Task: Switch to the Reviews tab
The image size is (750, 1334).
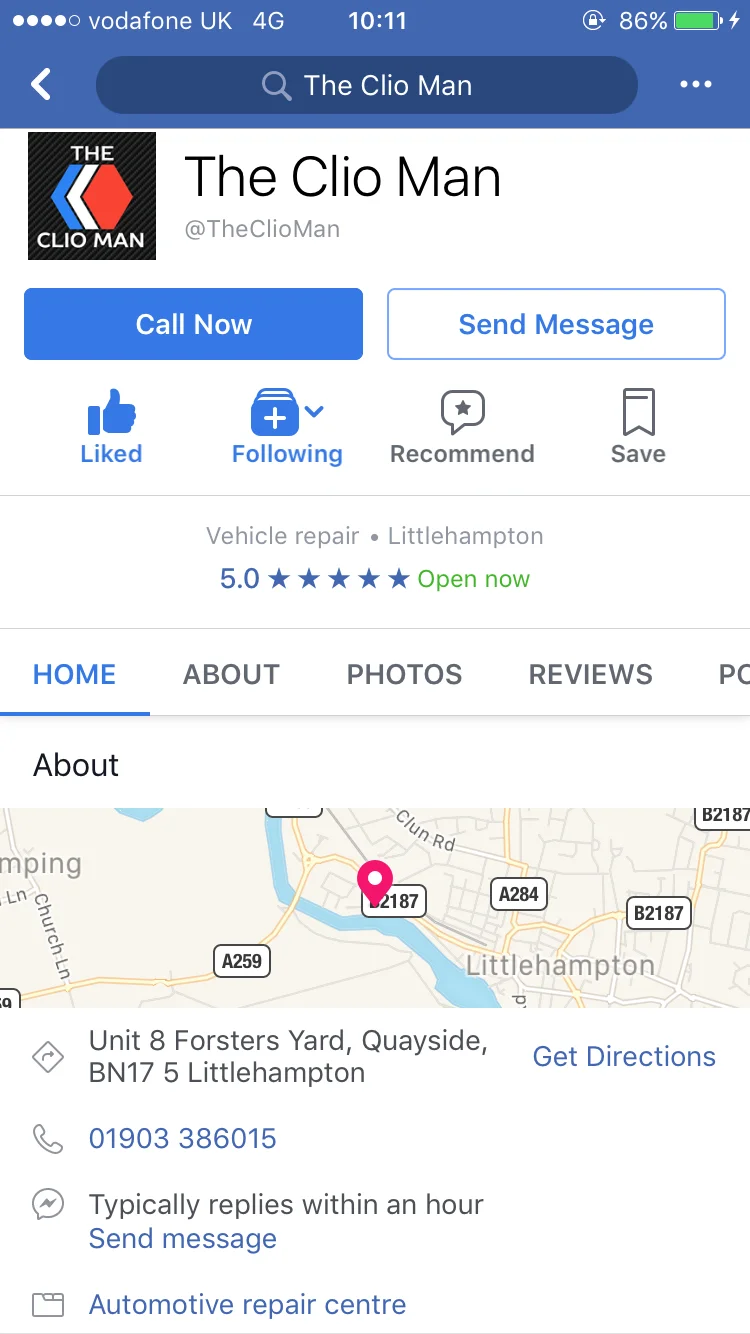Action: [590, 674]
